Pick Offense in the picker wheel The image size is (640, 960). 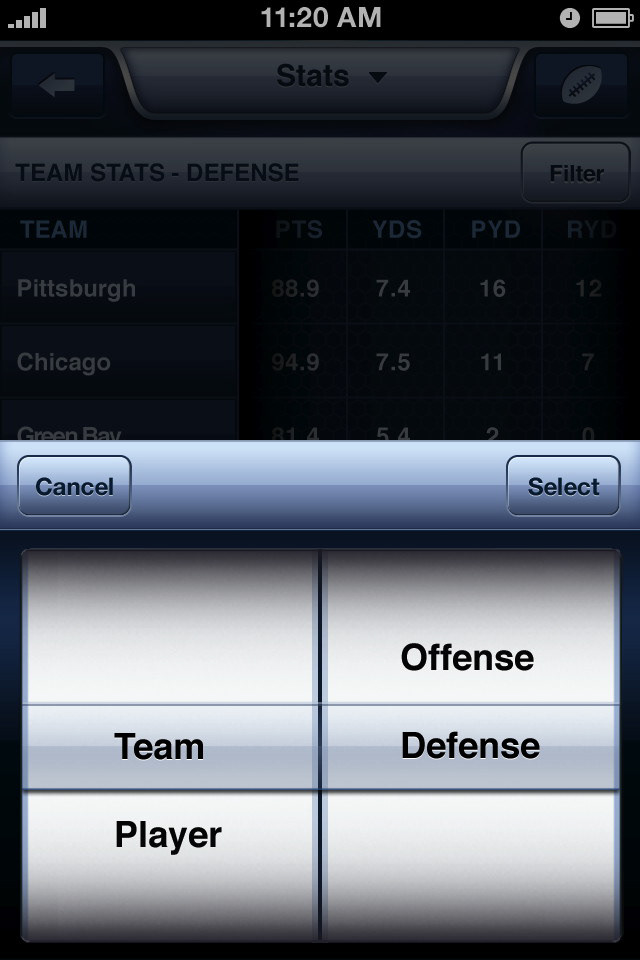(467, 658)
